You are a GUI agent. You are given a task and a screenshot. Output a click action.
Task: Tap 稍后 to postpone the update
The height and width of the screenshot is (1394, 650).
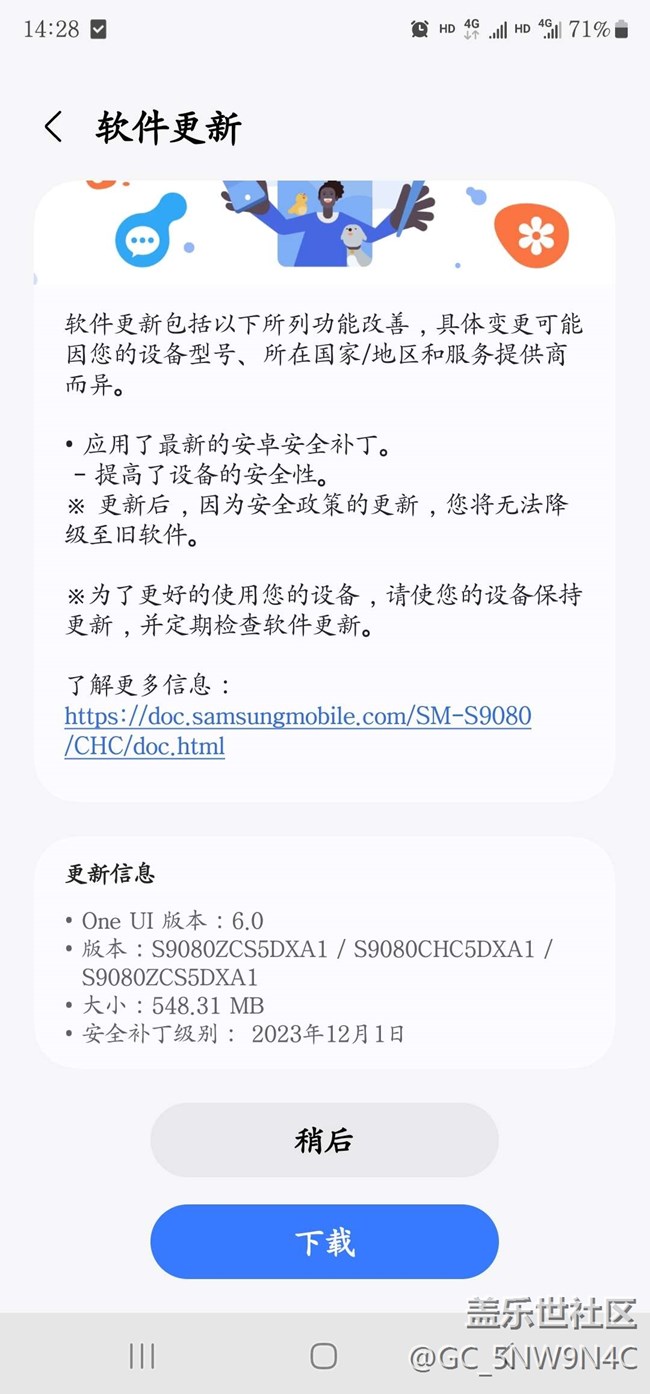(x=324, y=1140)
